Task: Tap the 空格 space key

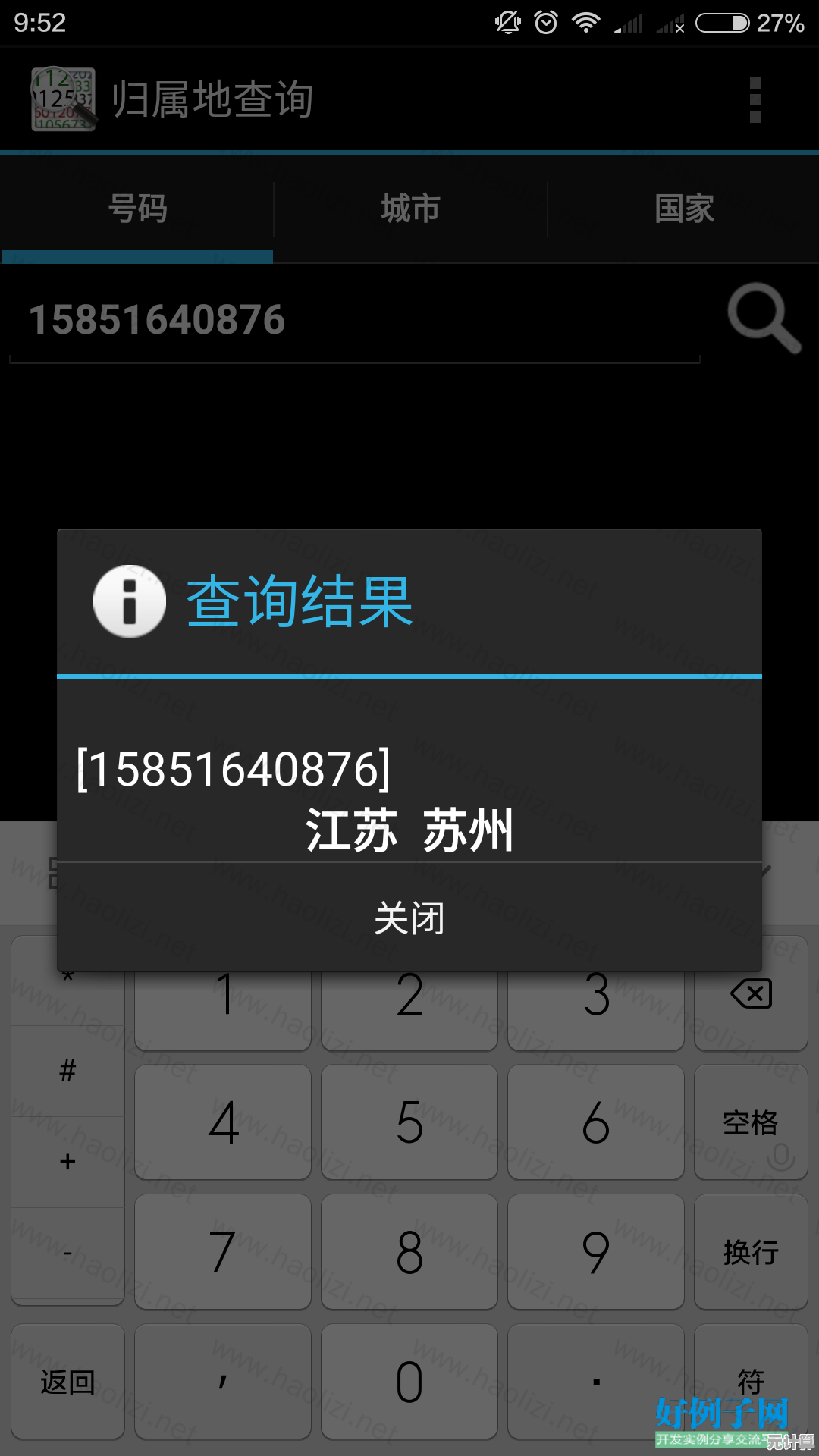Action: tap(751, 1122)
